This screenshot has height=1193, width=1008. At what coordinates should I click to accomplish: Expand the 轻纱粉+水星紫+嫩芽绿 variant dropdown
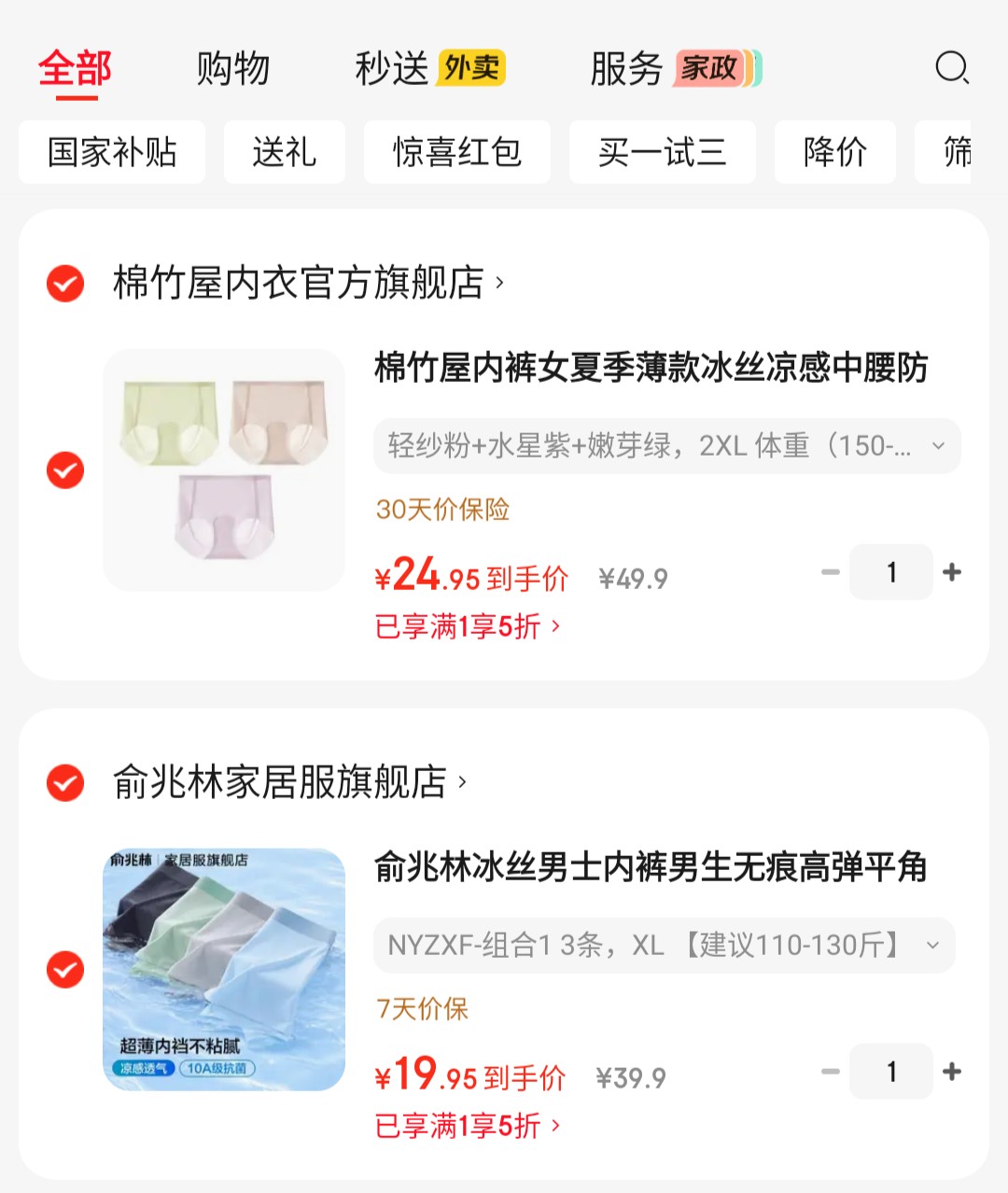pyautogui.click(x=666, y=446)
